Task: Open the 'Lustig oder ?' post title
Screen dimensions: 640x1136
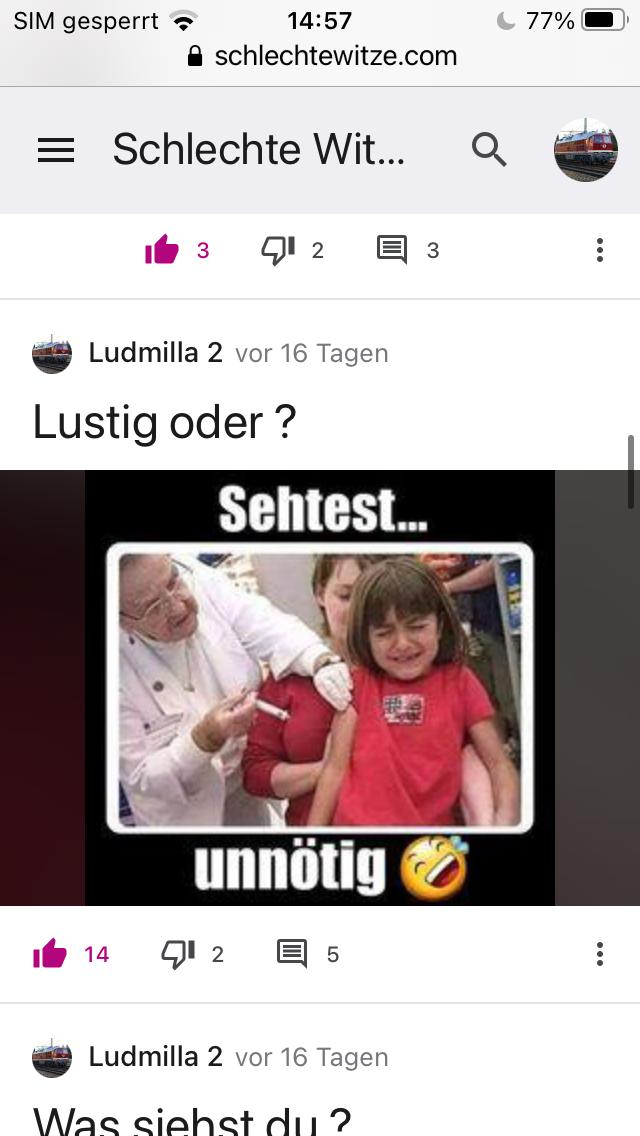Action: point(165,423)
